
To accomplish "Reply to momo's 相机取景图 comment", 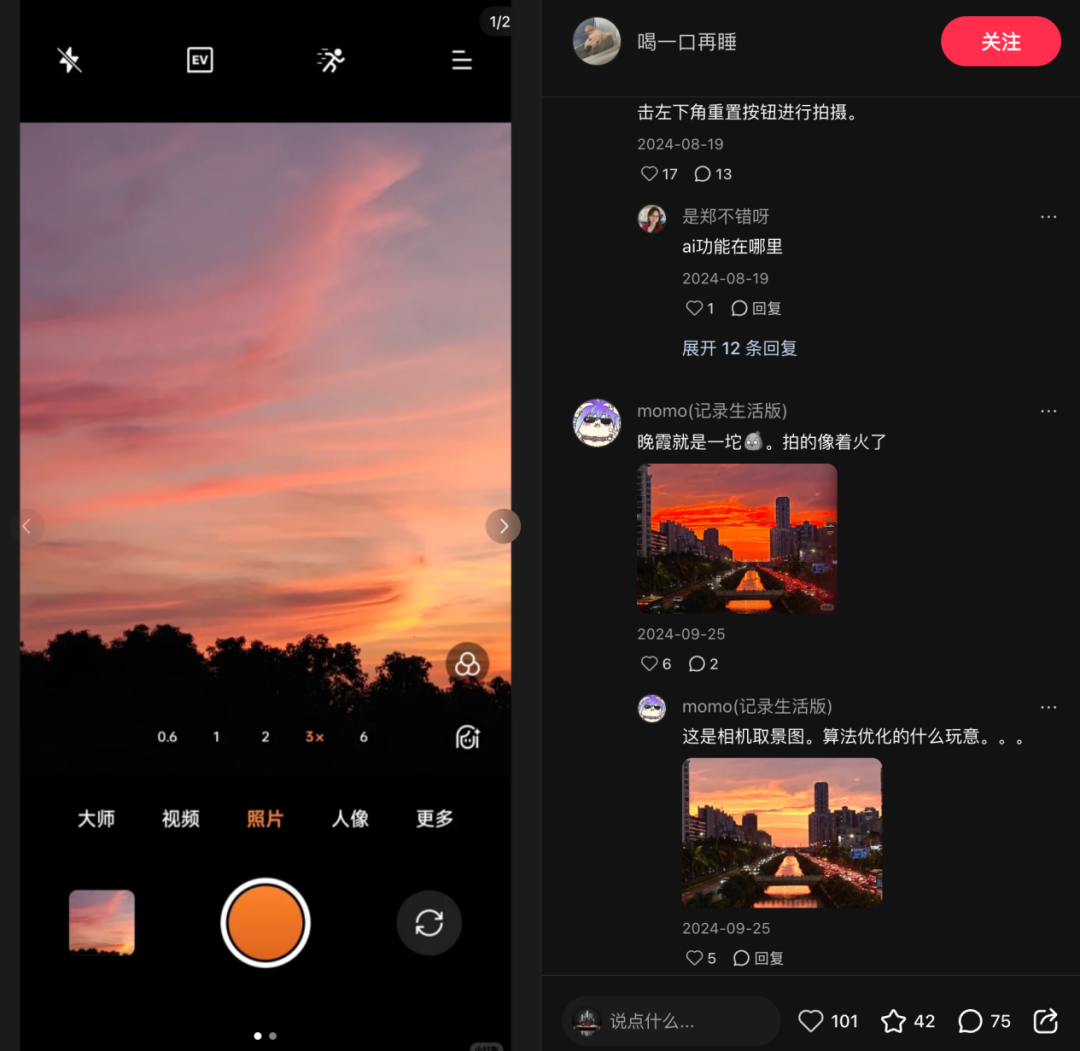I will (x=758, y=958).
